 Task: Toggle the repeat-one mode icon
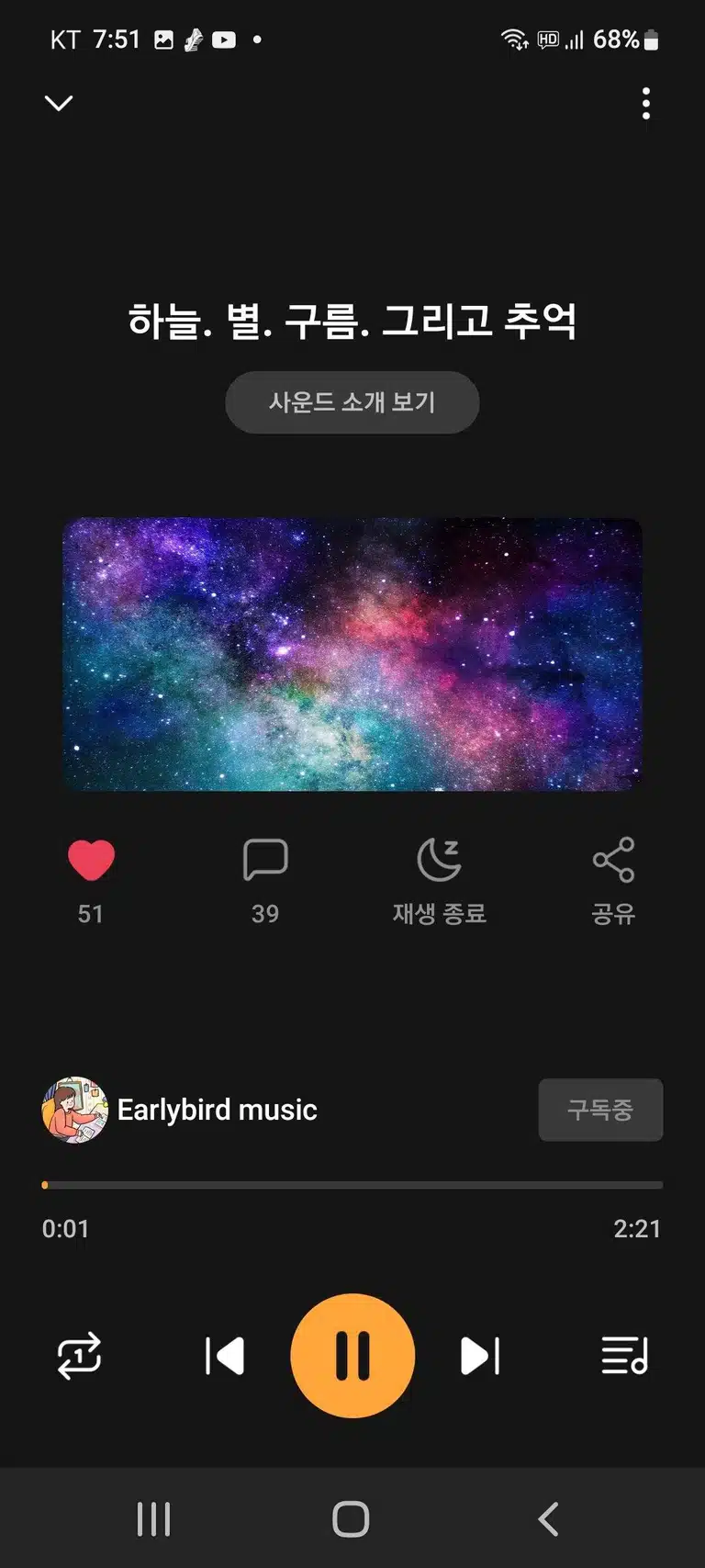tap(80, 1356)
